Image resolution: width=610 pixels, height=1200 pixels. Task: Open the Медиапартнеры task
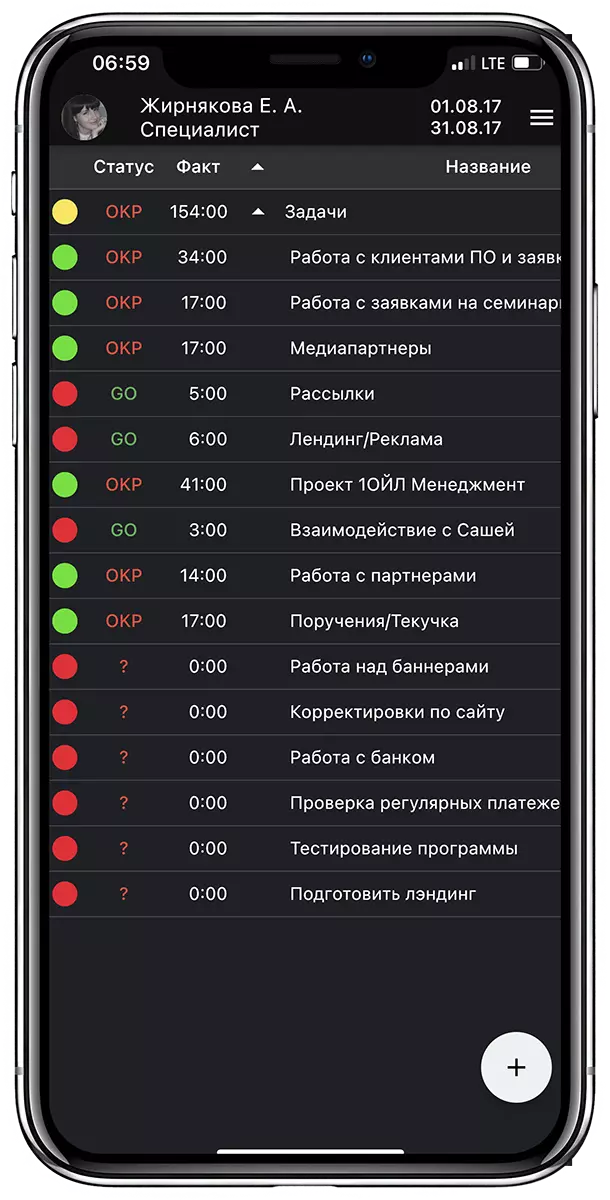tap(305, 348)
